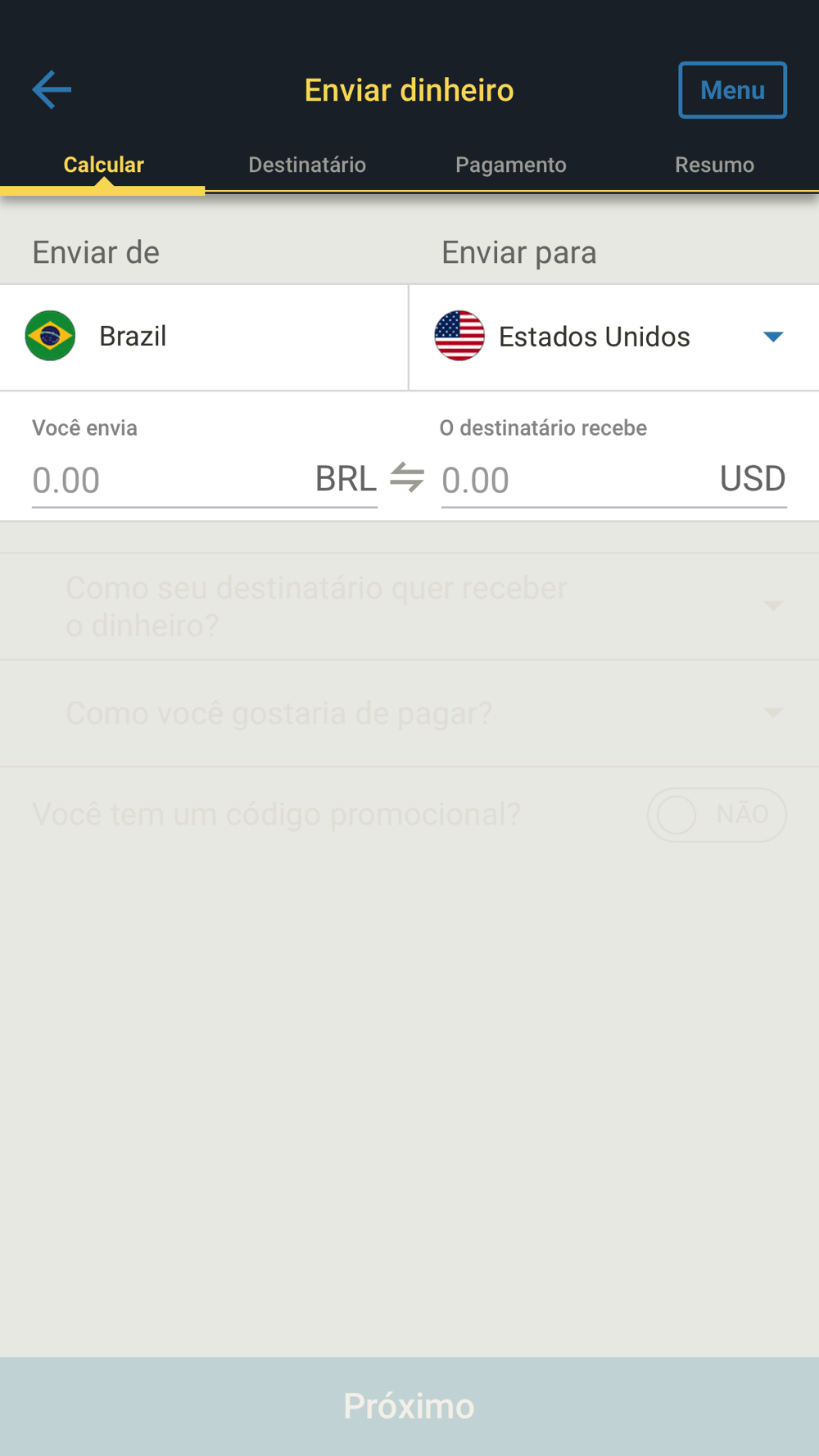
Task: Switch to the Resumo tab
Action: pyautogui.click(x=714, y=165)
